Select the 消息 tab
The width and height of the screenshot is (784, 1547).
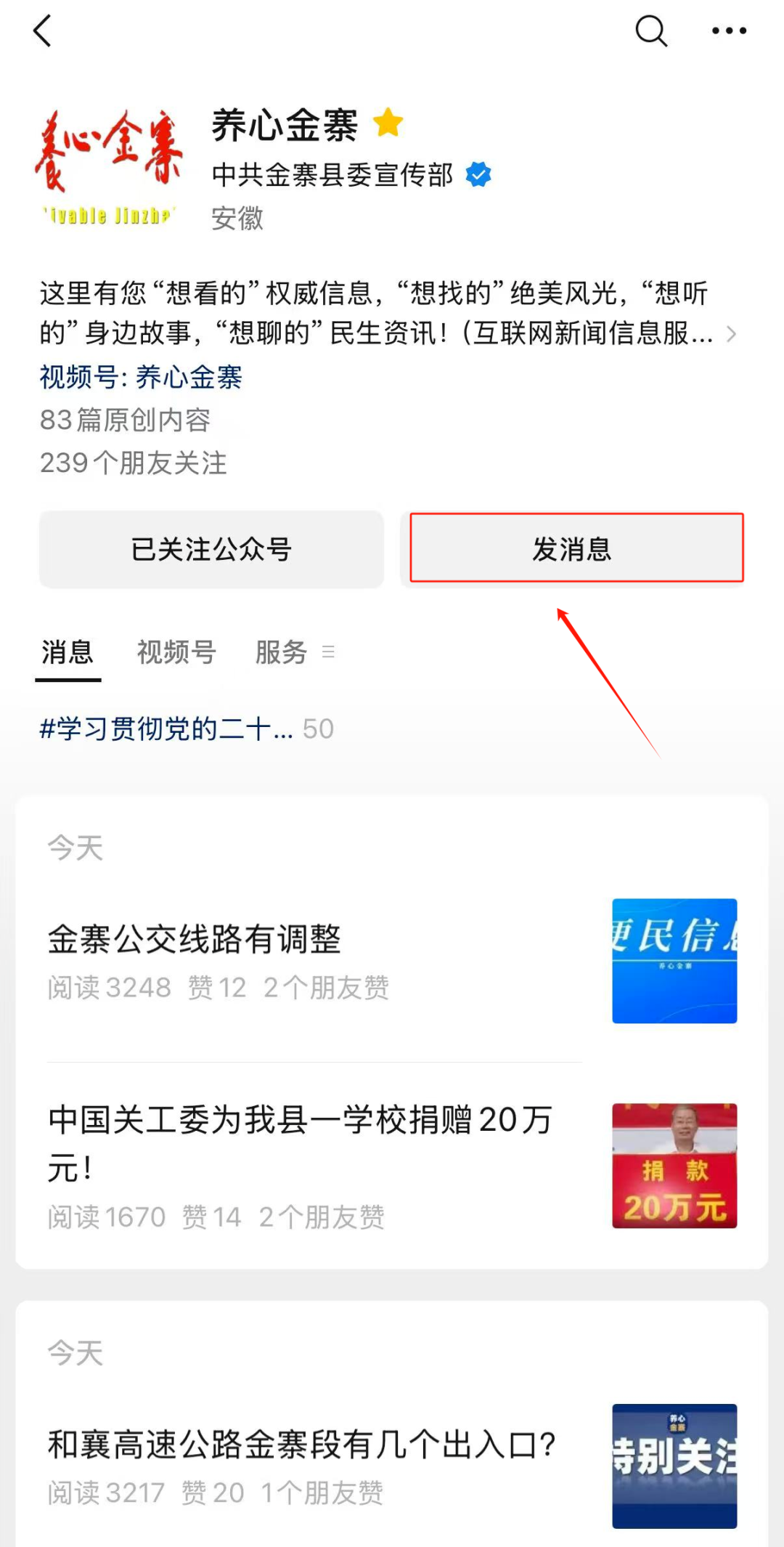pyautogui.click(x=68, y=652)
